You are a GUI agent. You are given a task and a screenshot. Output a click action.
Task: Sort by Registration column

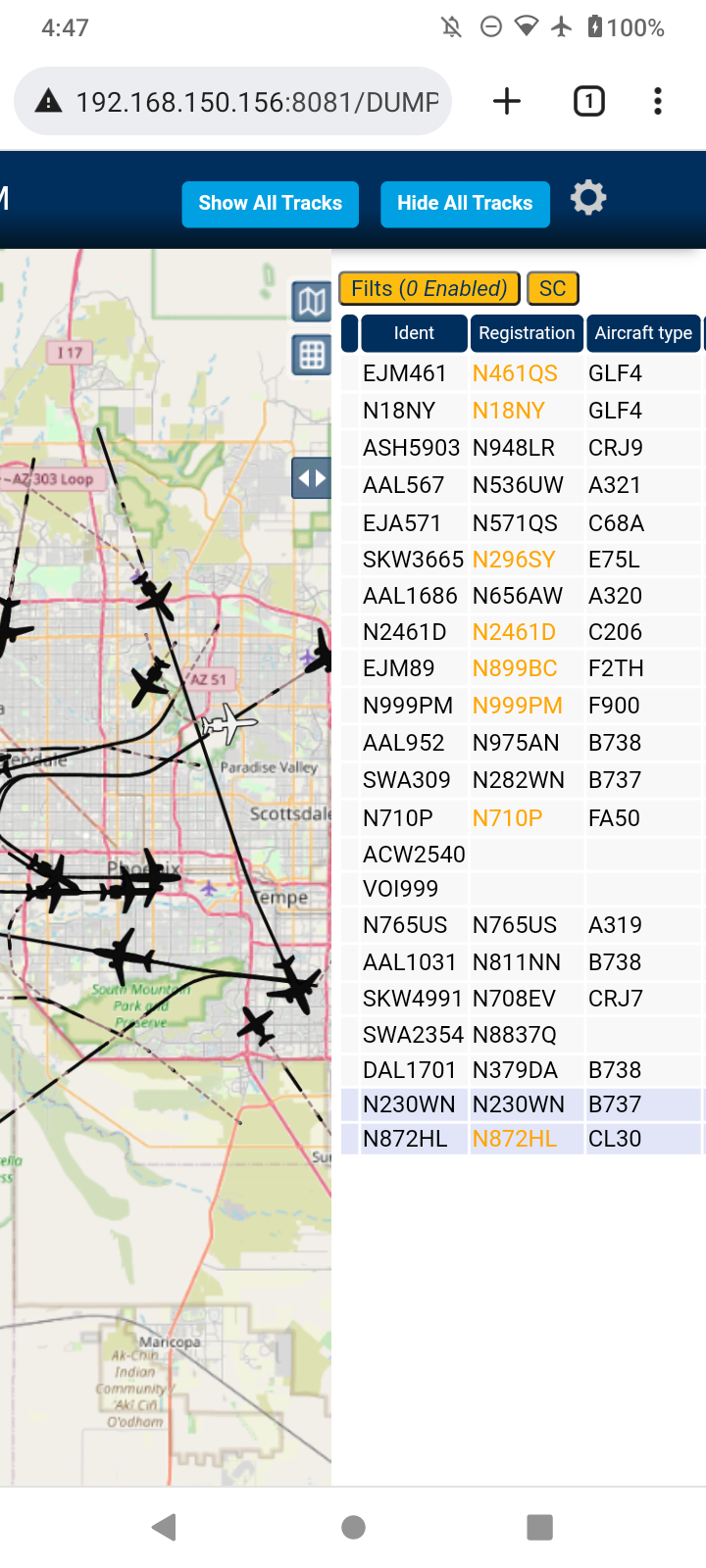pos(527,333)
